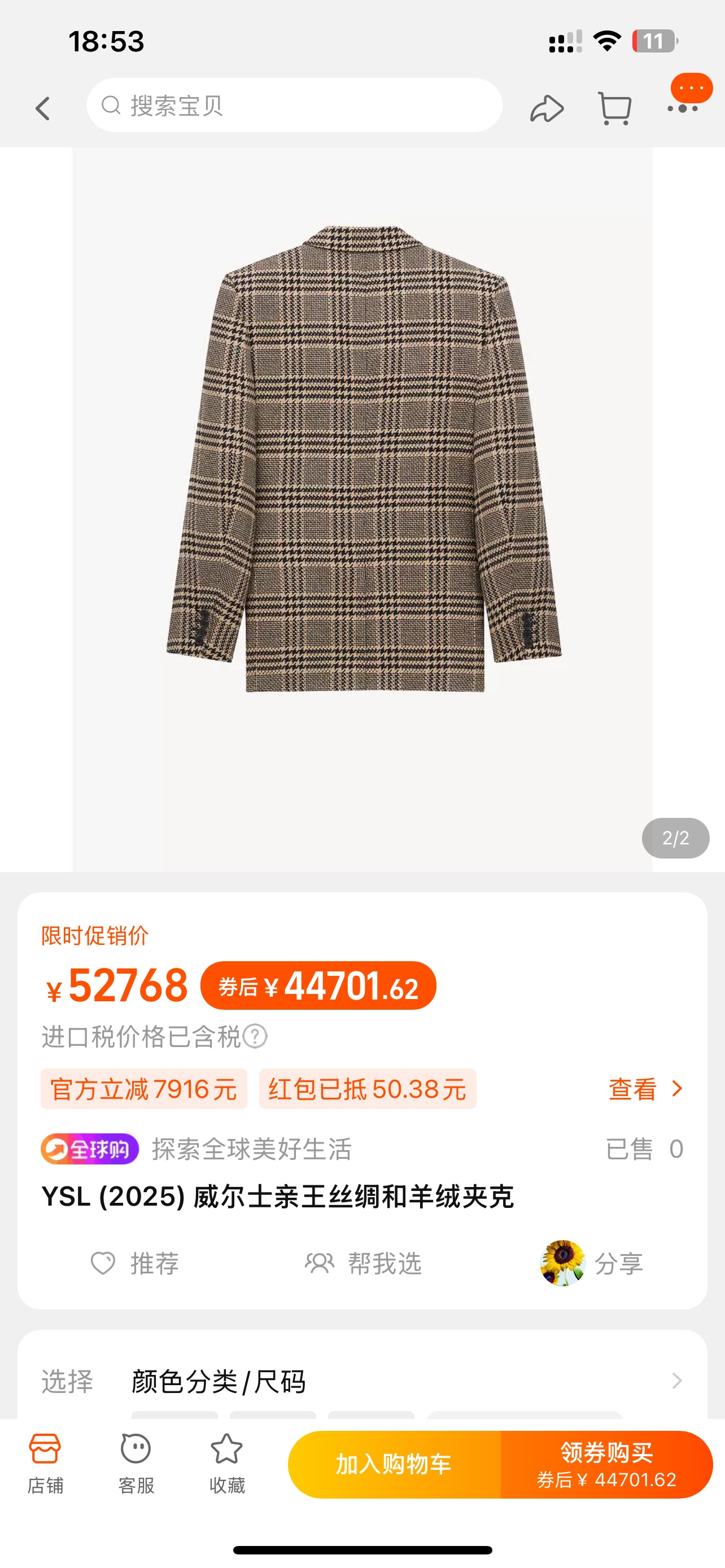Tap 推荐 to recommend this item
Image resolution: width=725 pixels, height=1568 pixels.
click(x=135, y=1264)
